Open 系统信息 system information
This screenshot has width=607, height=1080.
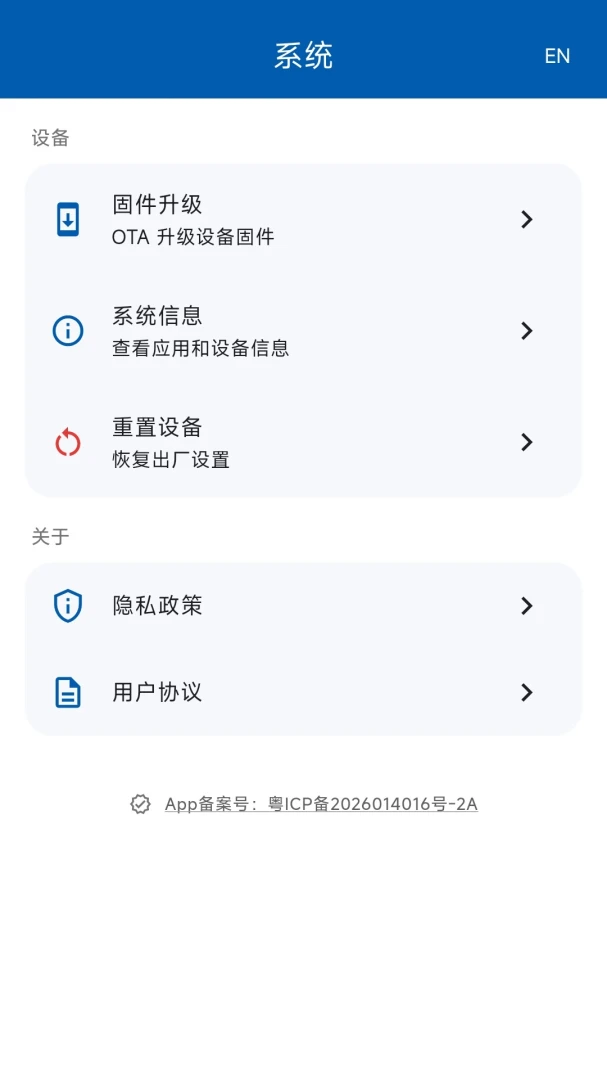point(303,331)
